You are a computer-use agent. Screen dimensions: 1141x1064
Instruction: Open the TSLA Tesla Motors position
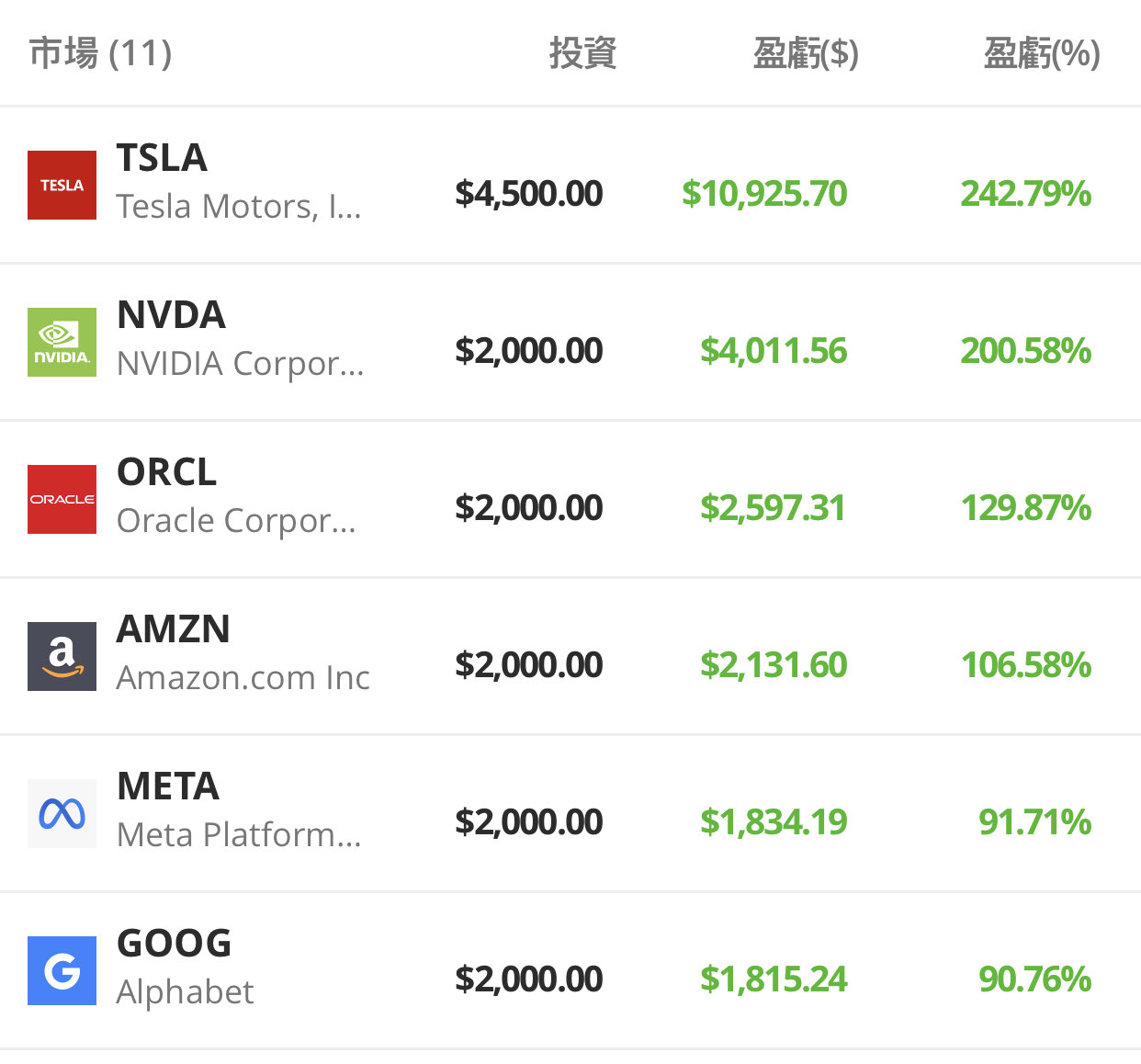coord(239,184)
